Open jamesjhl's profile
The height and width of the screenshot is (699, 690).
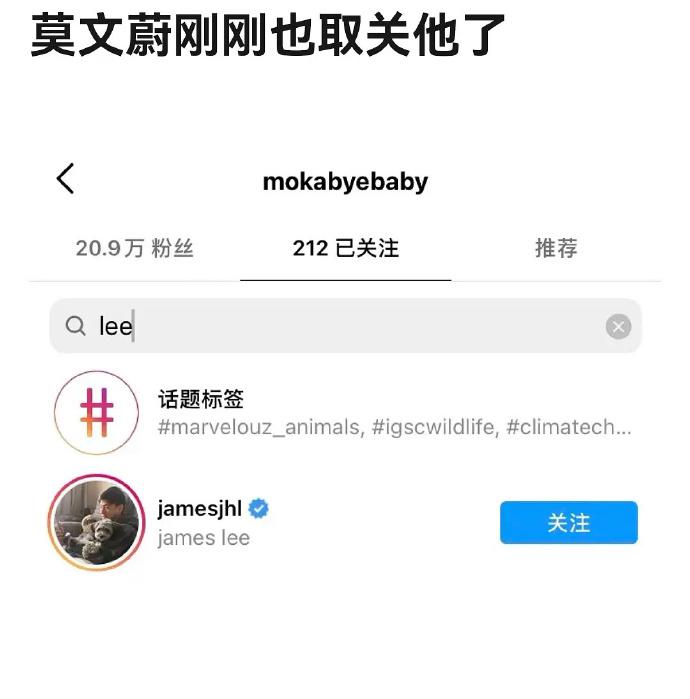click(x=200, y=522)
